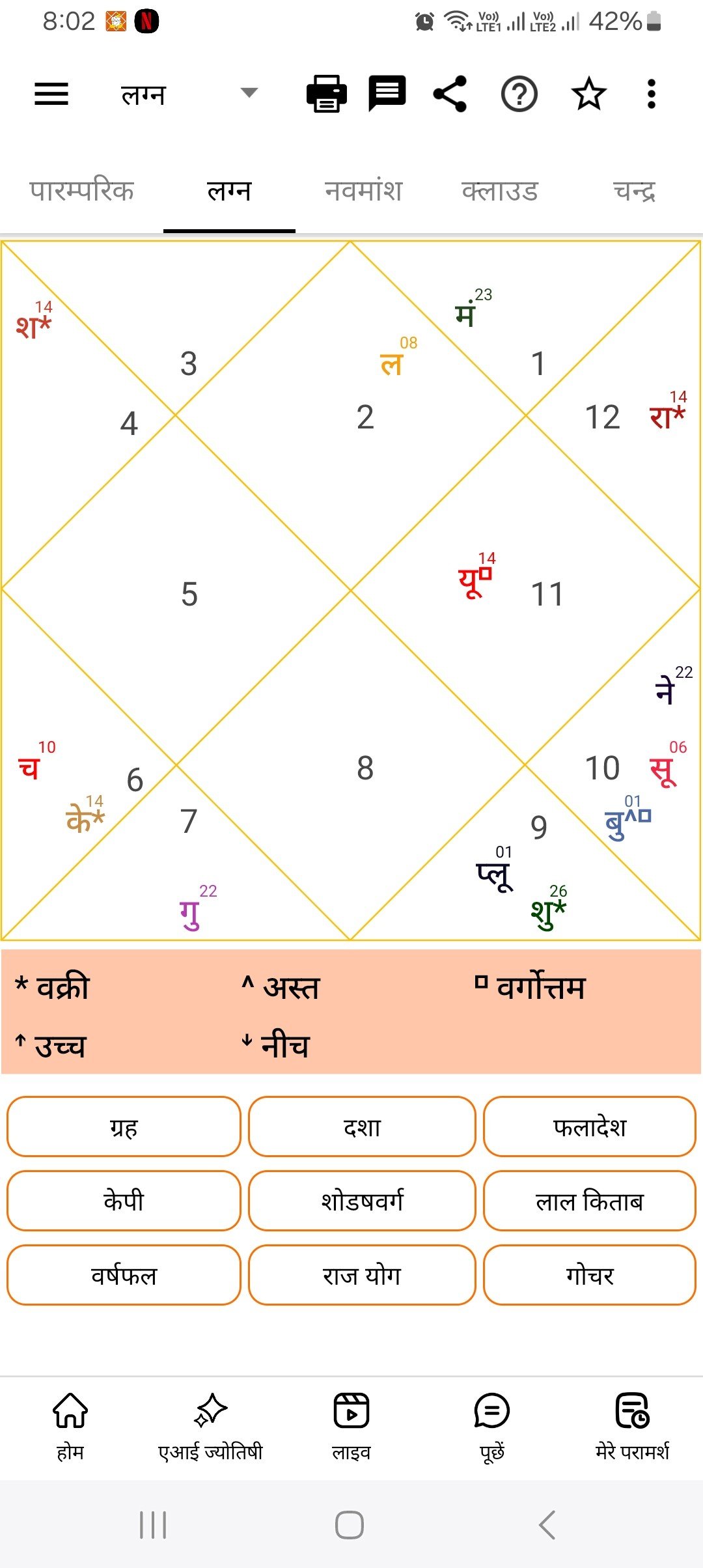
Task: Switch to the चन्द्र tab
Action: (633, 191)
